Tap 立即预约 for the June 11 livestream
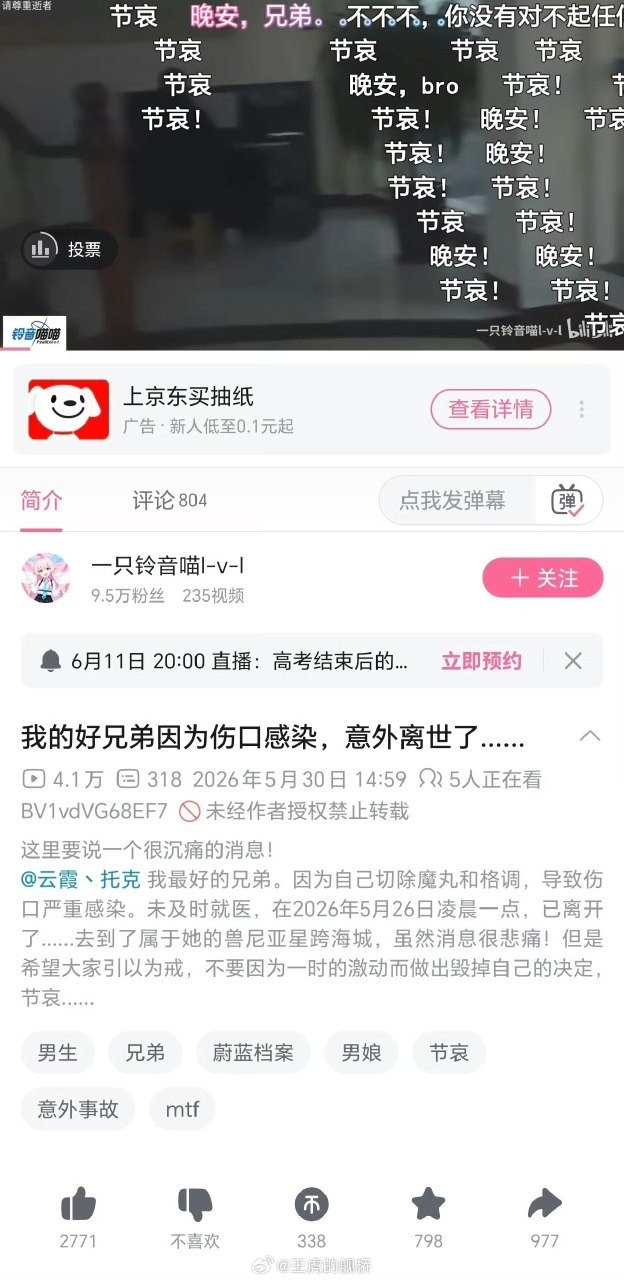This screenshot has width=624, height=1280. point(481,661)
